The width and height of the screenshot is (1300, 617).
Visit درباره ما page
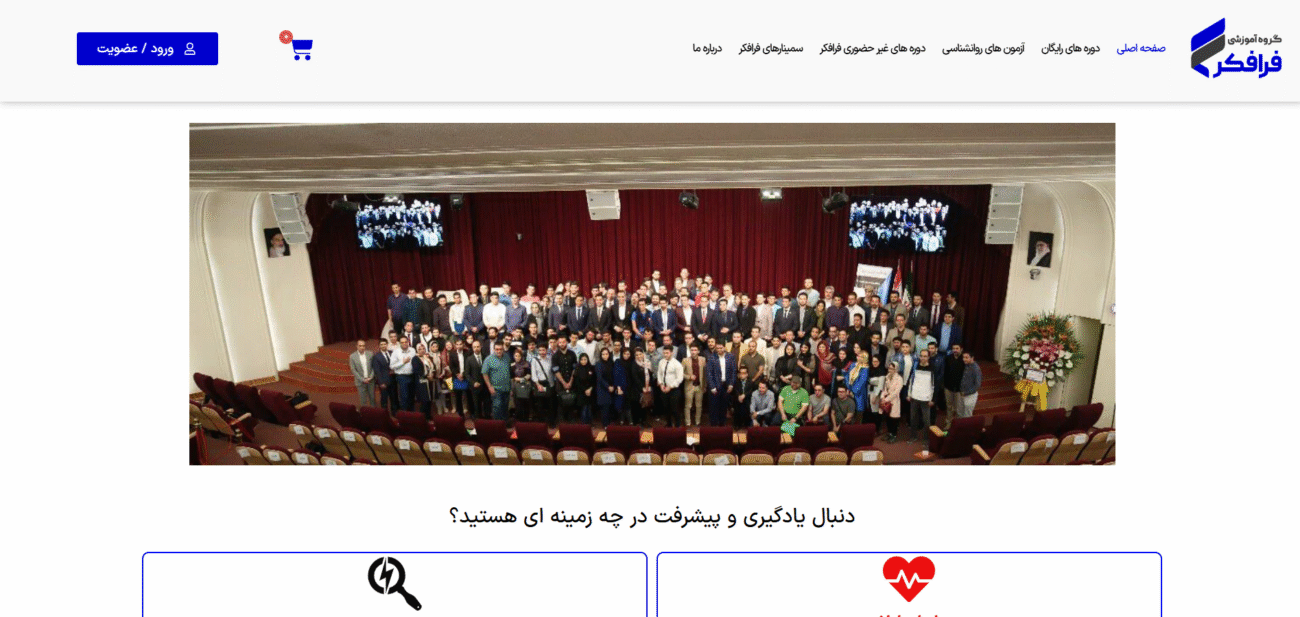click(x=707, y=48)
